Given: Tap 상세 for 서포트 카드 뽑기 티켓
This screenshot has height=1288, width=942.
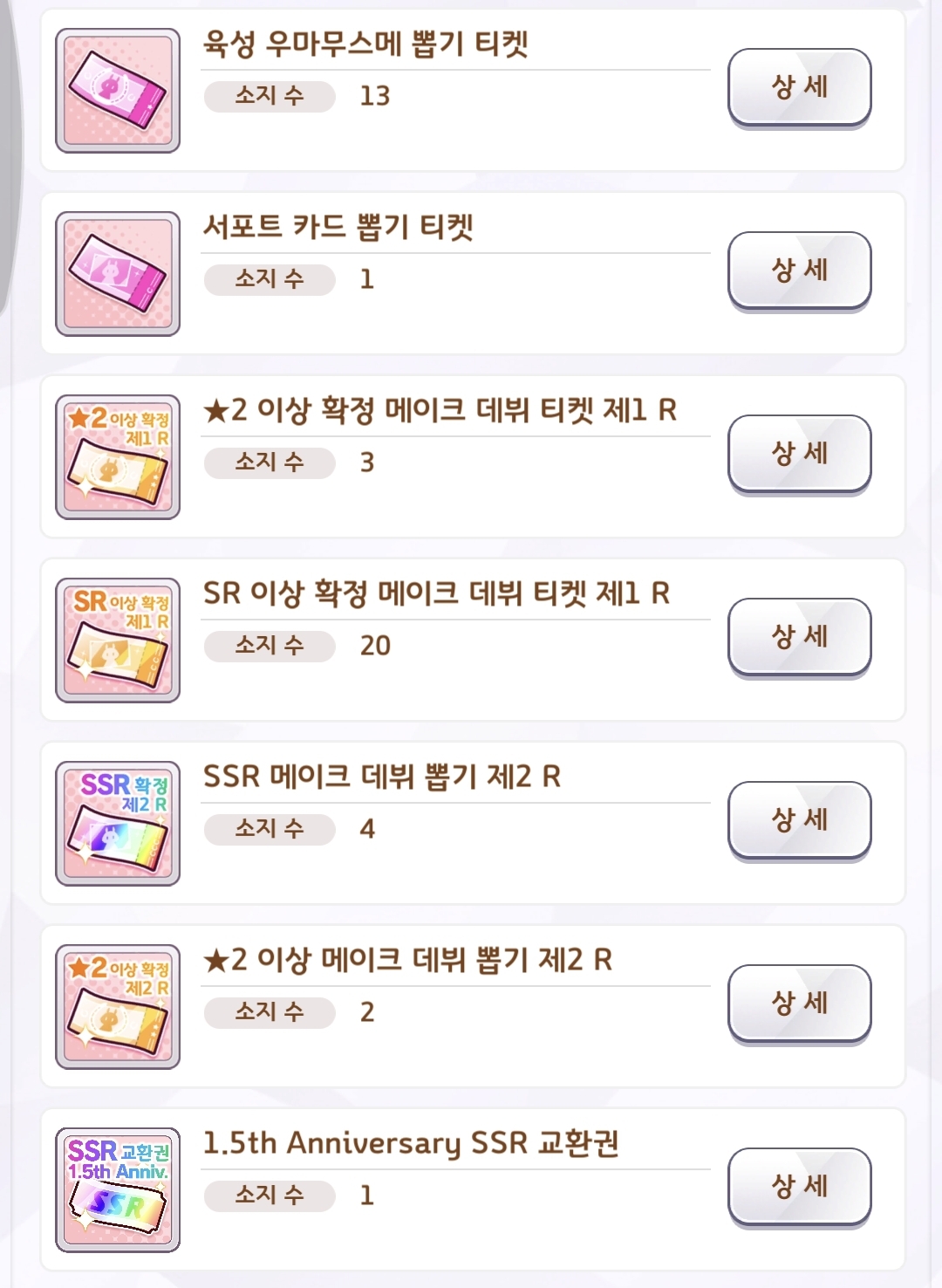Looking at the screenshot, I should coord(799,271).
